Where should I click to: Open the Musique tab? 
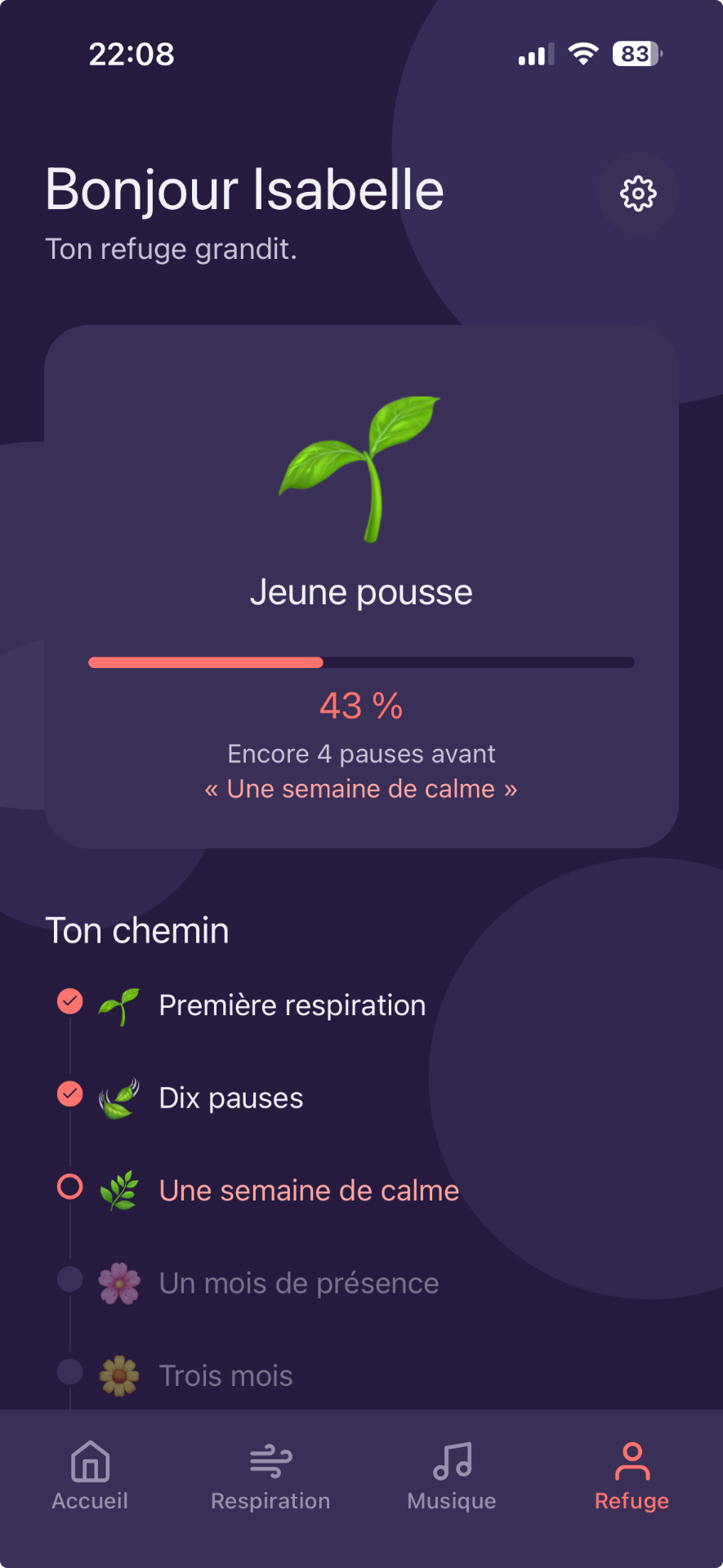(x=452, y=1476)
